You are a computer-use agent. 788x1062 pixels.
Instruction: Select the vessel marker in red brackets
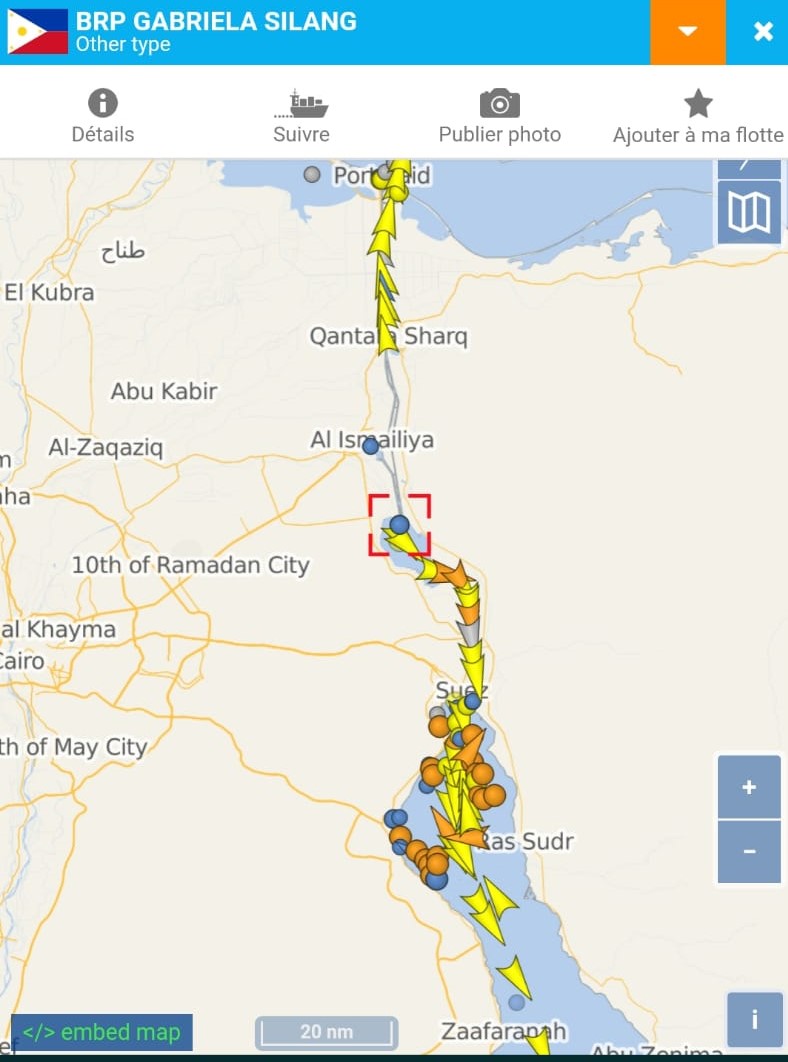pyautogui.click(x=399, y=524)
